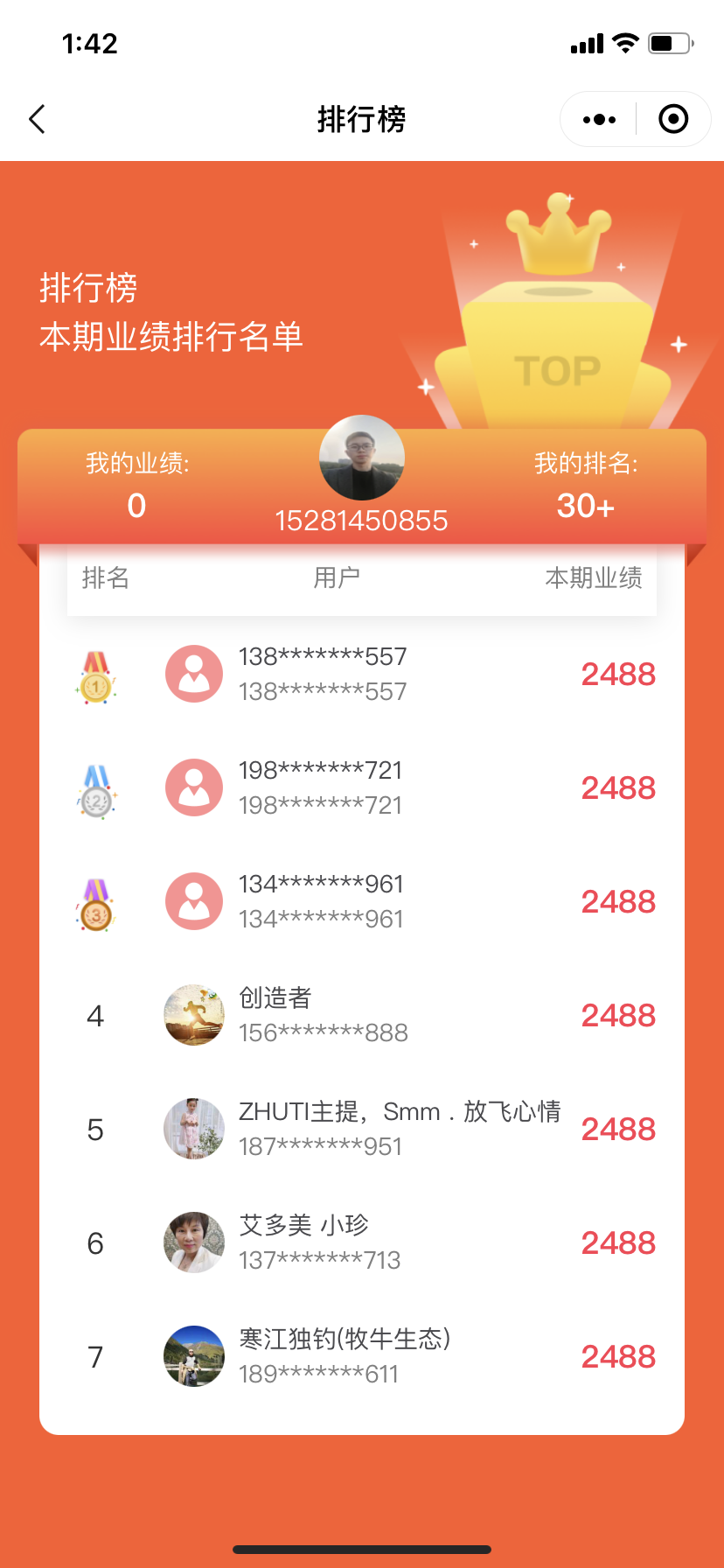
Task: Open the more options menu with three dots
Action: pos(598,118)
